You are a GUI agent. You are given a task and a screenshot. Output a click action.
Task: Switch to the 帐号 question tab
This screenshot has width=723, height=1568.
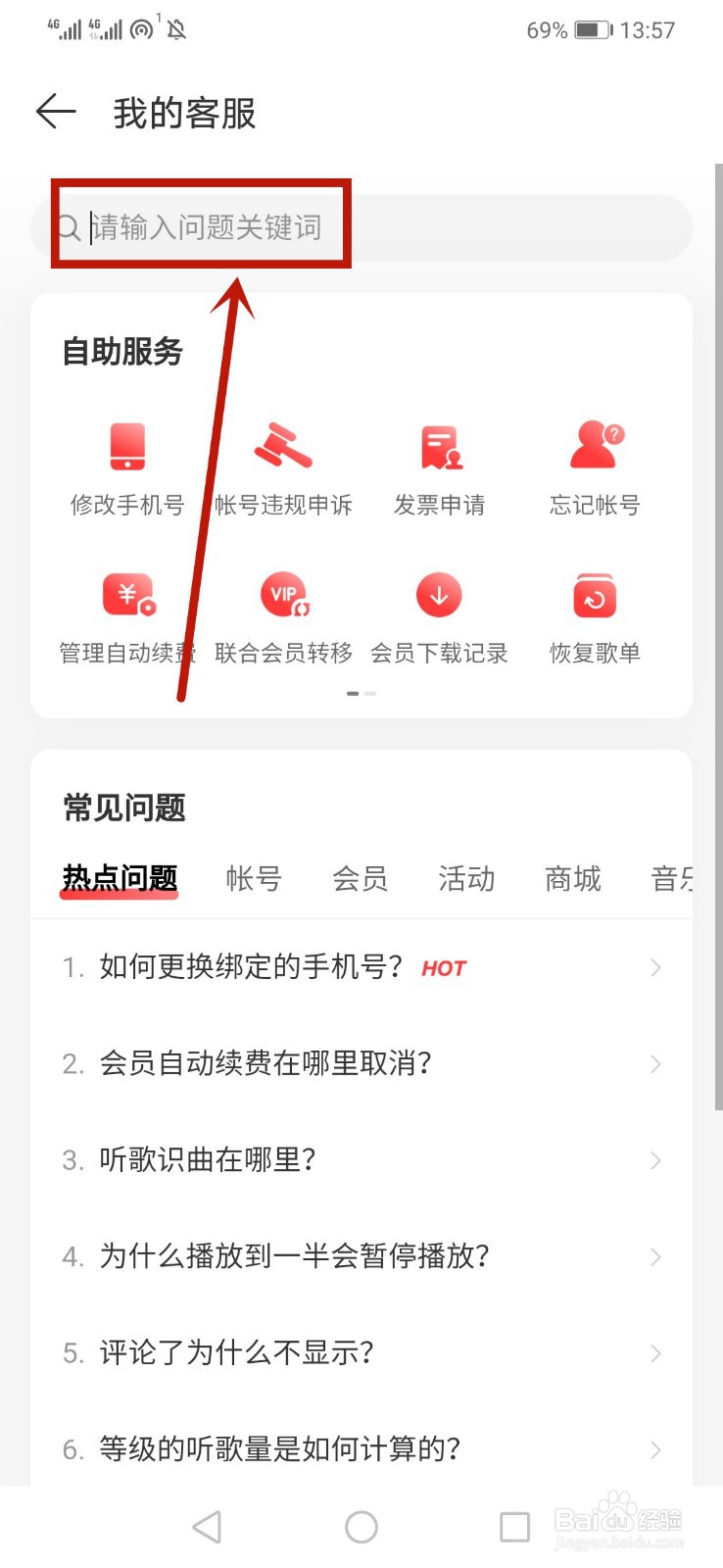pos(254,879)
